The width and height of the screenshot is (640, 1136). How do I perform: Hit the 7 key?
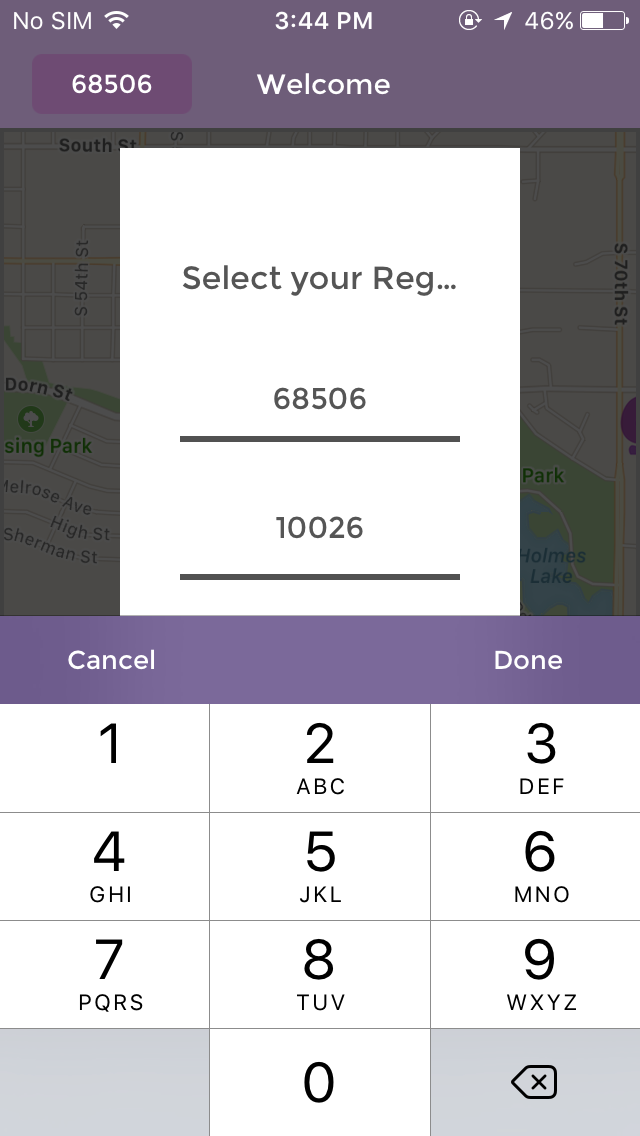pos(105,974)
